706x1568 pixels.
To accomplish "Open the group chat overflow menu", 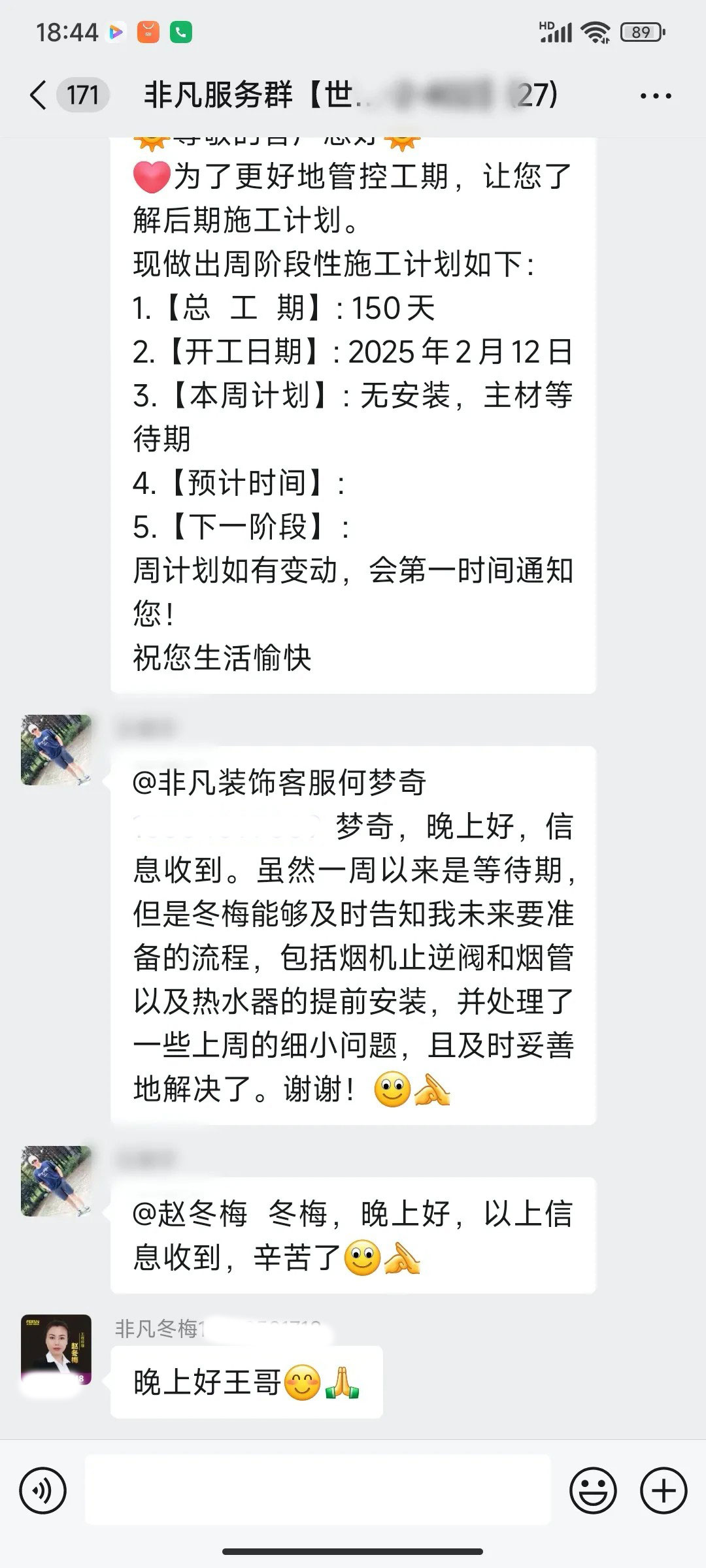I will [x=655, y=96].
